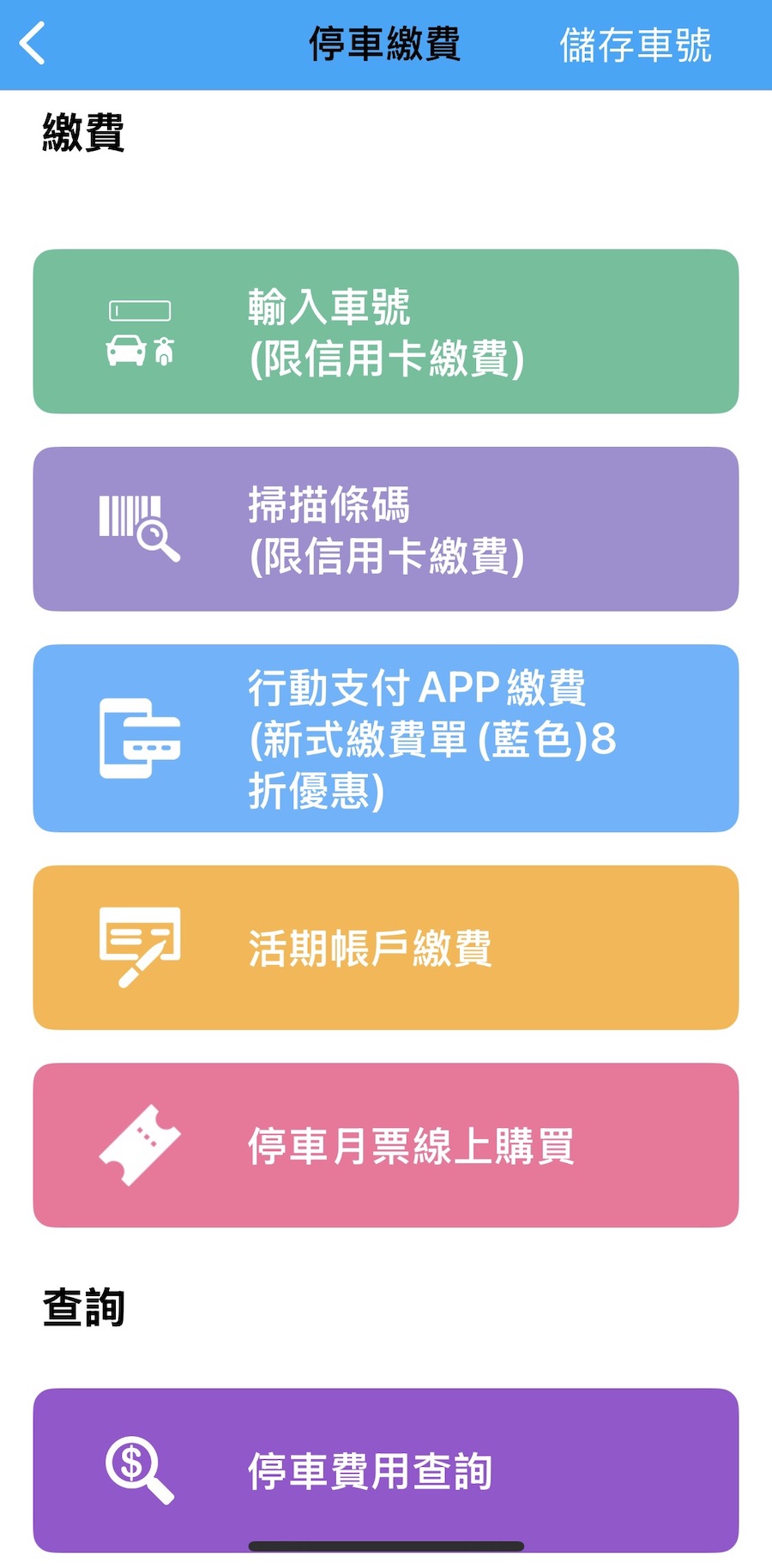Viewport: 772px width, 1568px height.
Task: Open 停車費用查詢
Action: pyautogui.click(x=386, y=1470)
